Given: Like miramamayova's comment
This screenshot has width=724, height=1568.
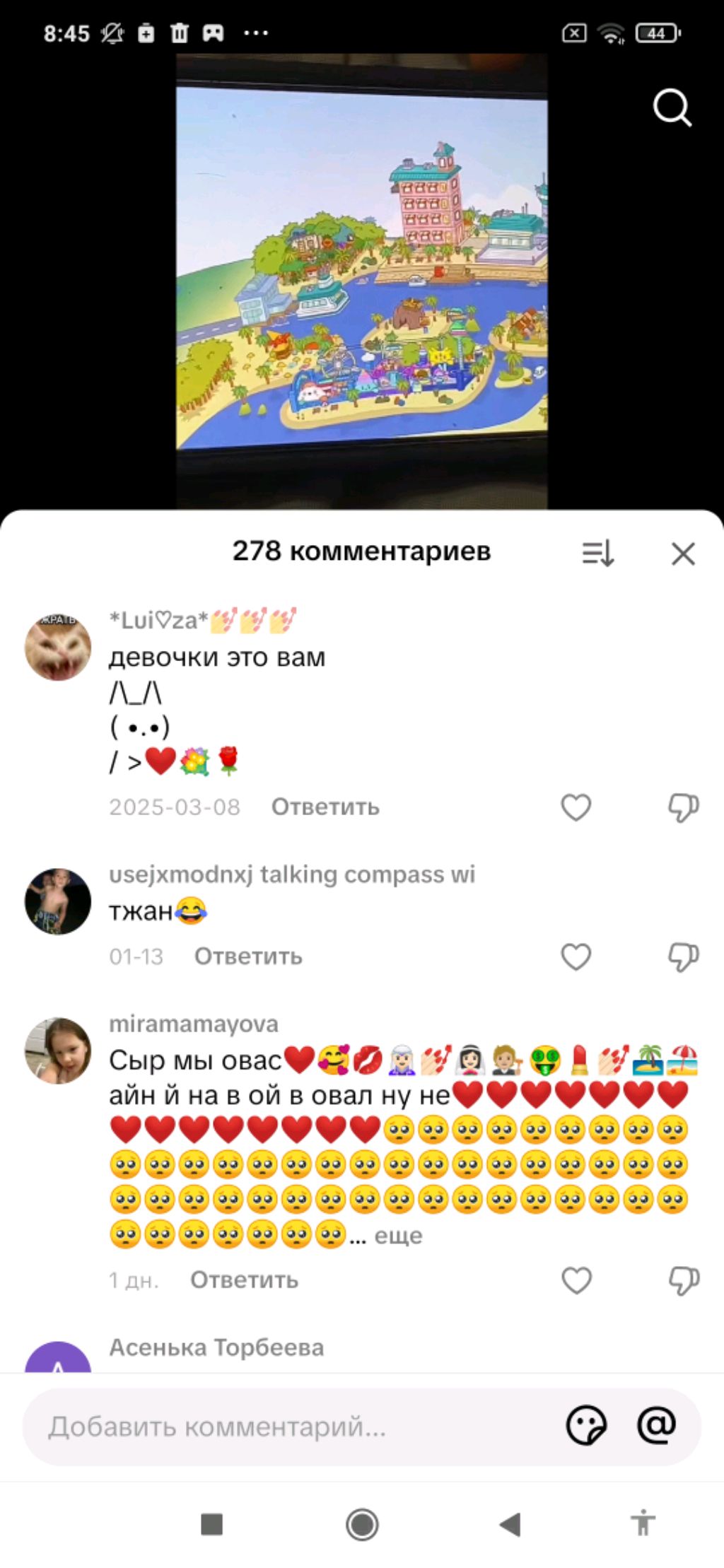Looking at the screenshot, I should [576, 1280].
